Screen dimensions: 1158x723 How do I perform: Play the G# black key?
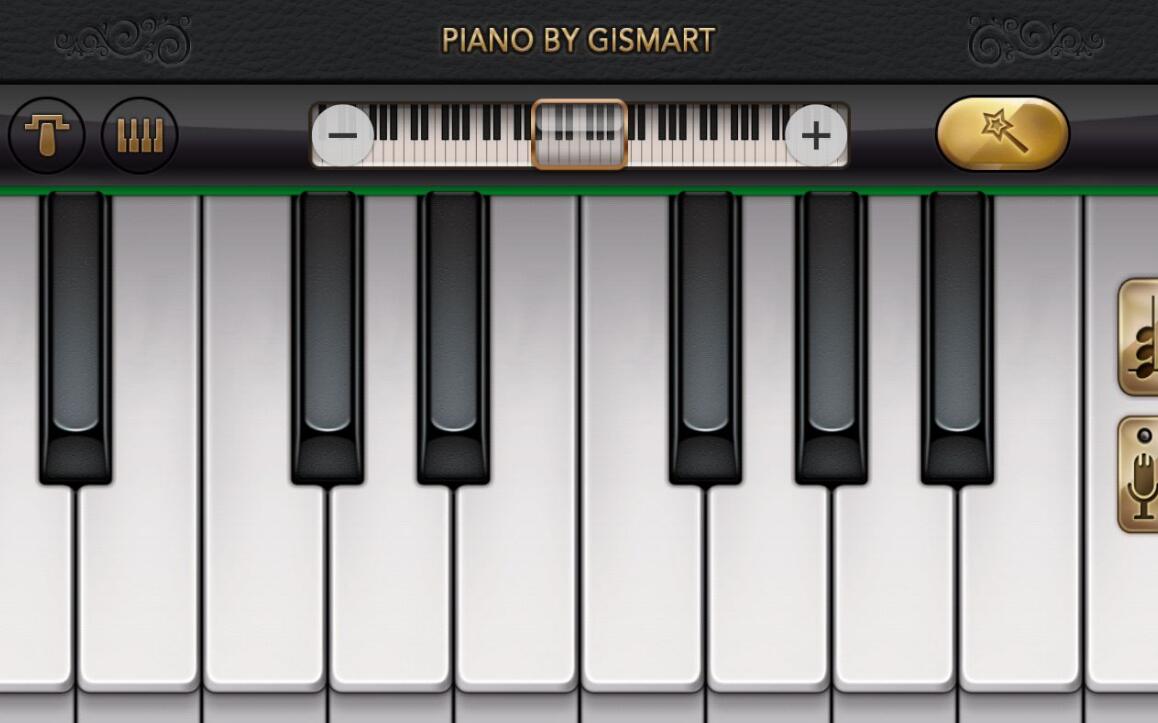click(x=831, y=340)
